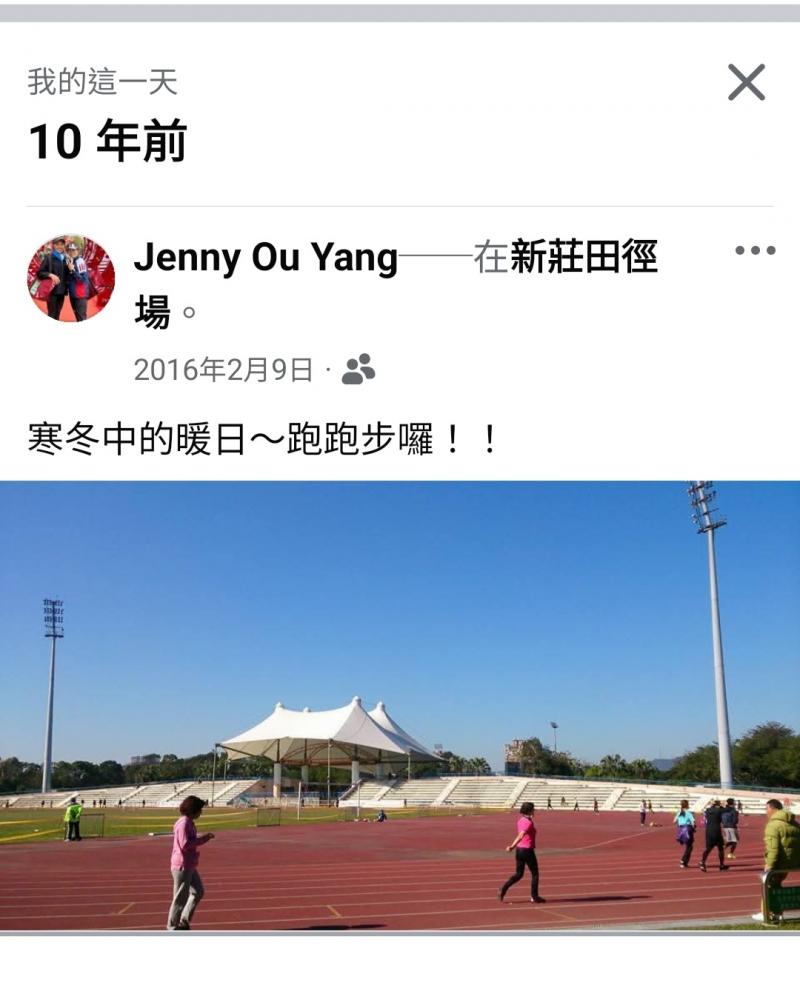Open Jenny Ou Yang's profile name link

coord(266,259)
